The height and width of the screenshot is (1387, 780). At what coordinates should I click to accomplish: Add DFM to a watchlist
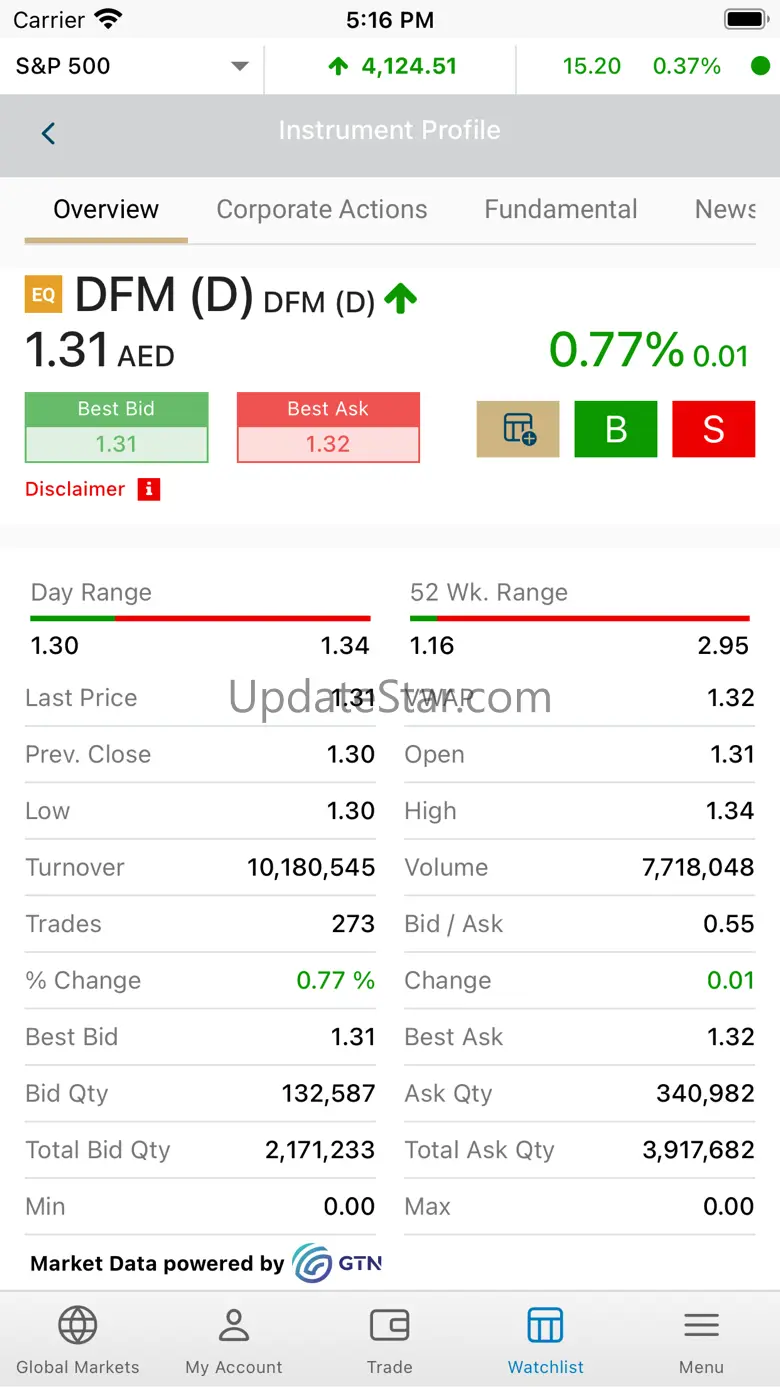click(x=518, y=429)
